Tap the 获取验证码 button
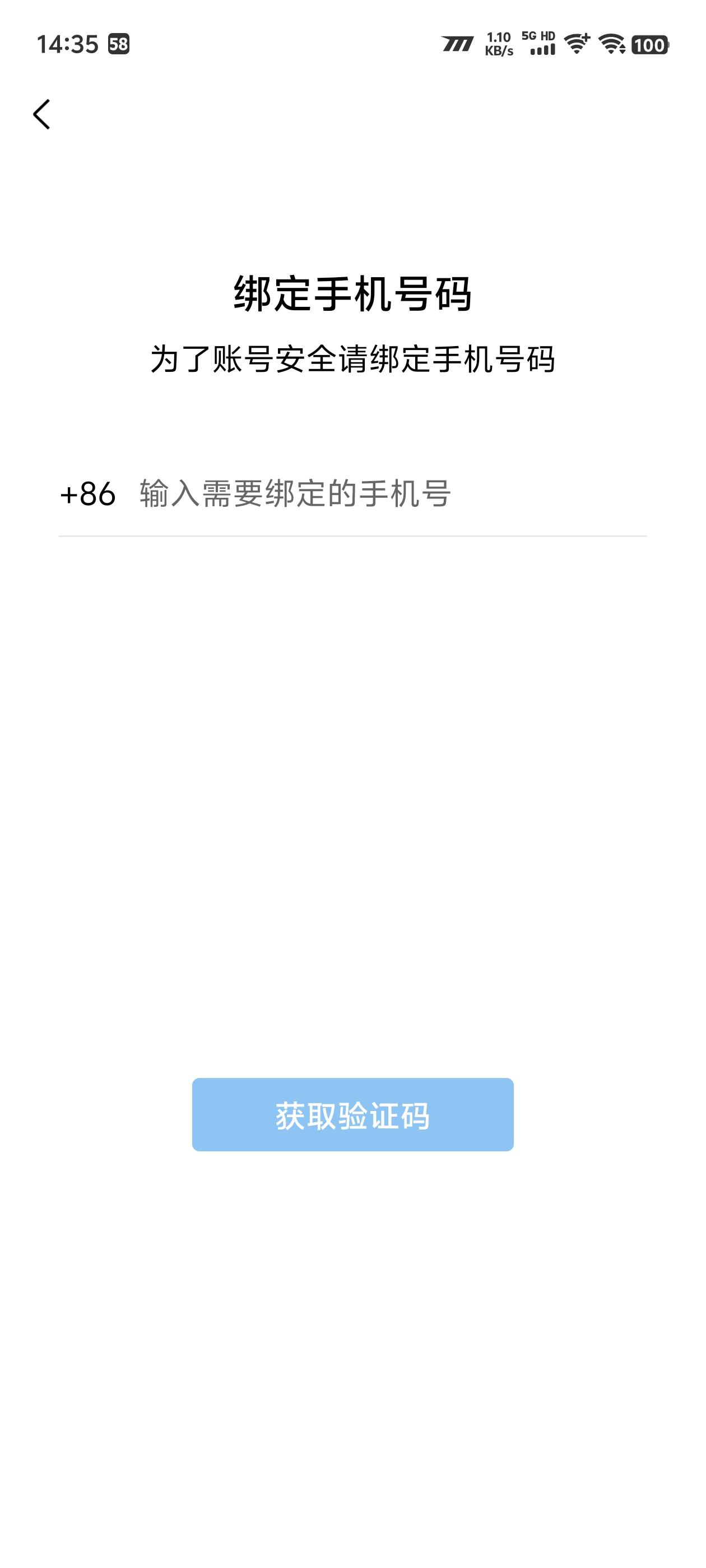 [352, 1114]
